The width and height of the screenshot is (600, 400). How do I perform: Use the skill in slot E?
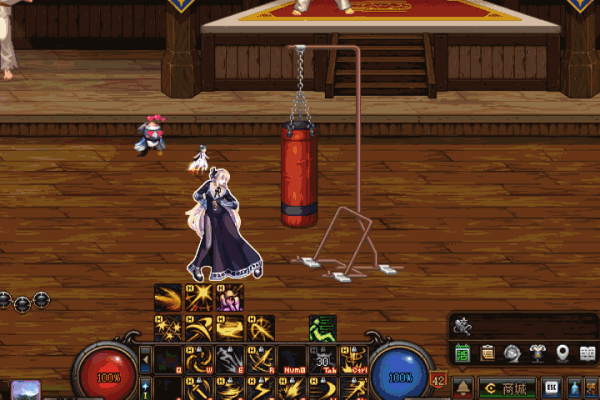(x=230, y=359)
